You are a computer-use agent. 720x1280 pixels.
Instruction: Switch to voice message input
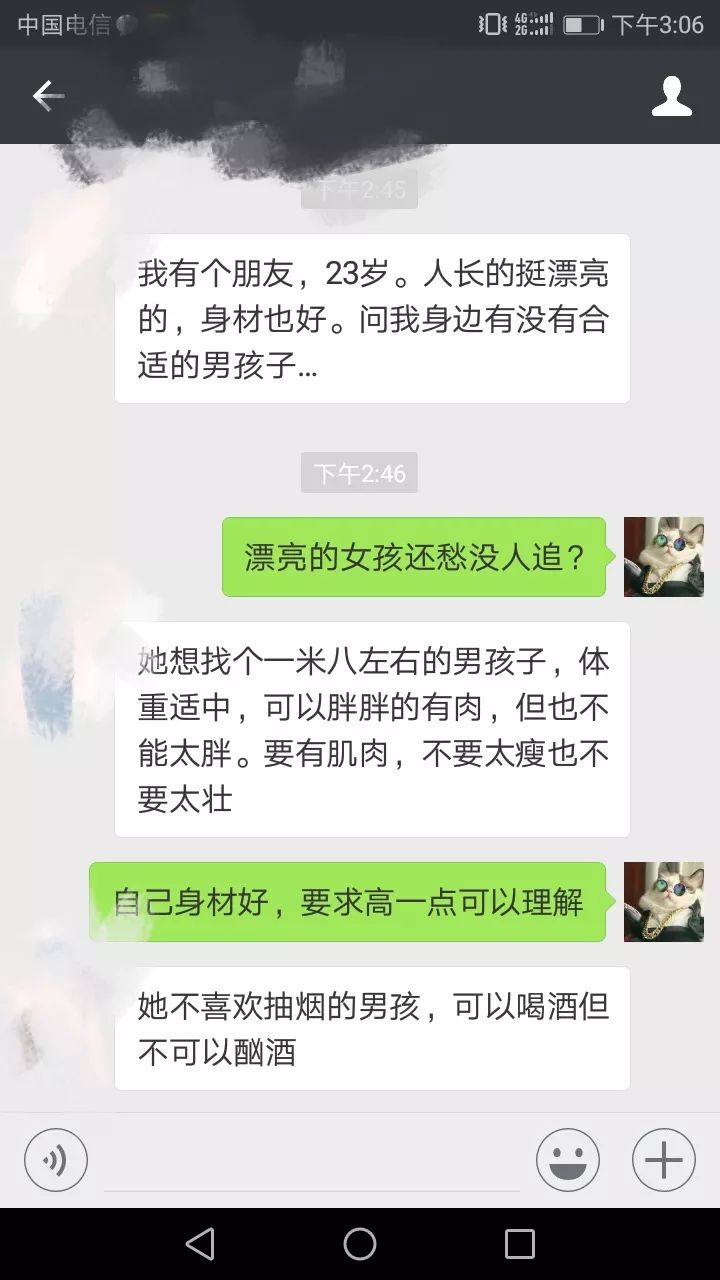click(56, 1160)
